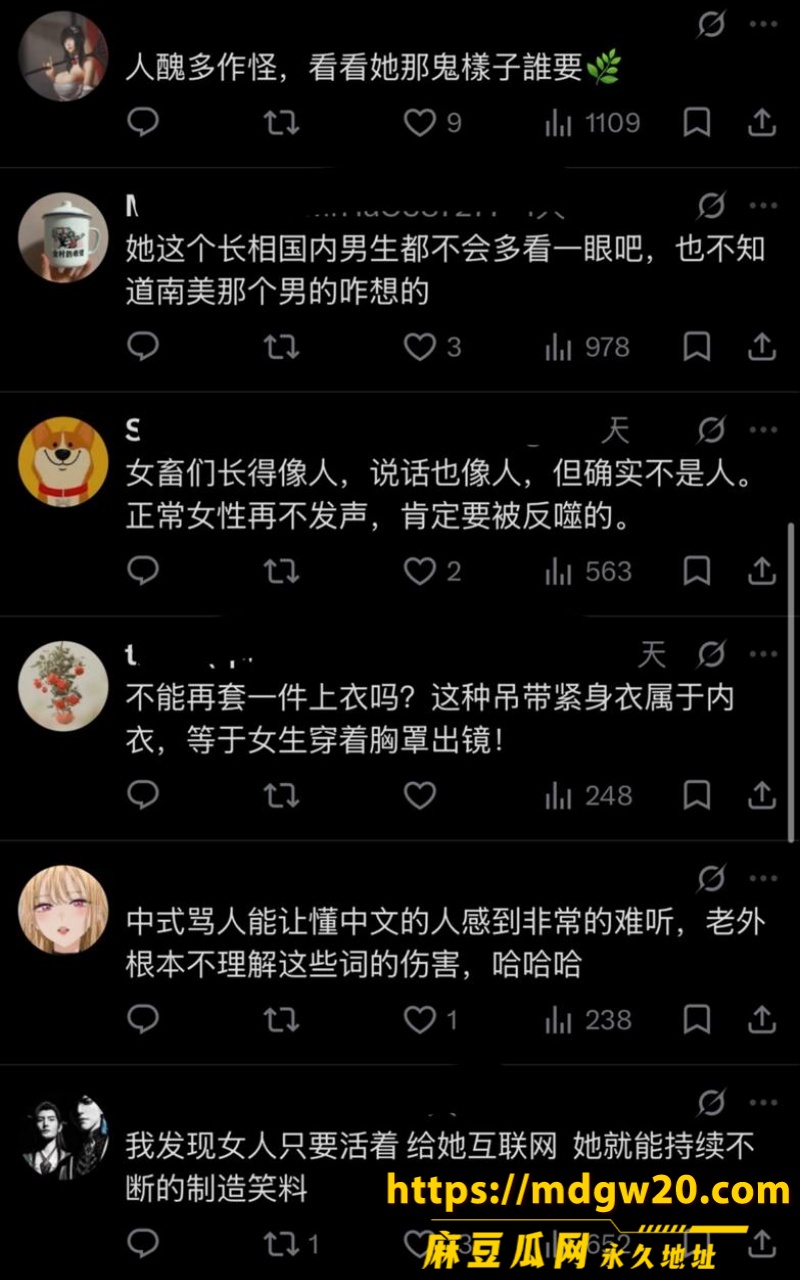
Task: Open overflow menu on 我发现女人 comment
Action: coord(763,1103)
